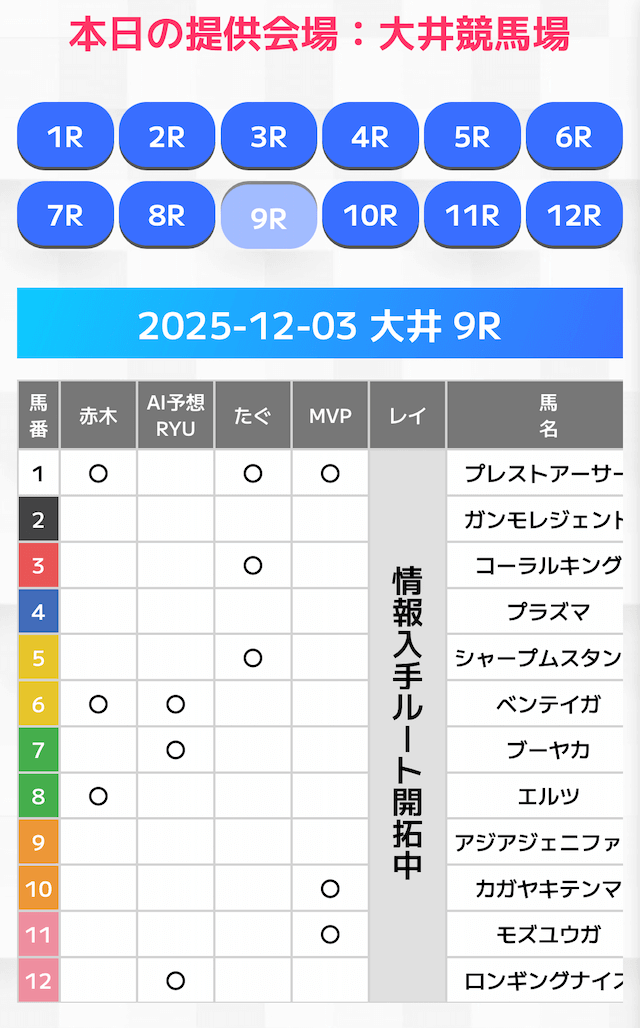View the 12R race table
This screenshot has height=1028, width=640.
(574, 215)
